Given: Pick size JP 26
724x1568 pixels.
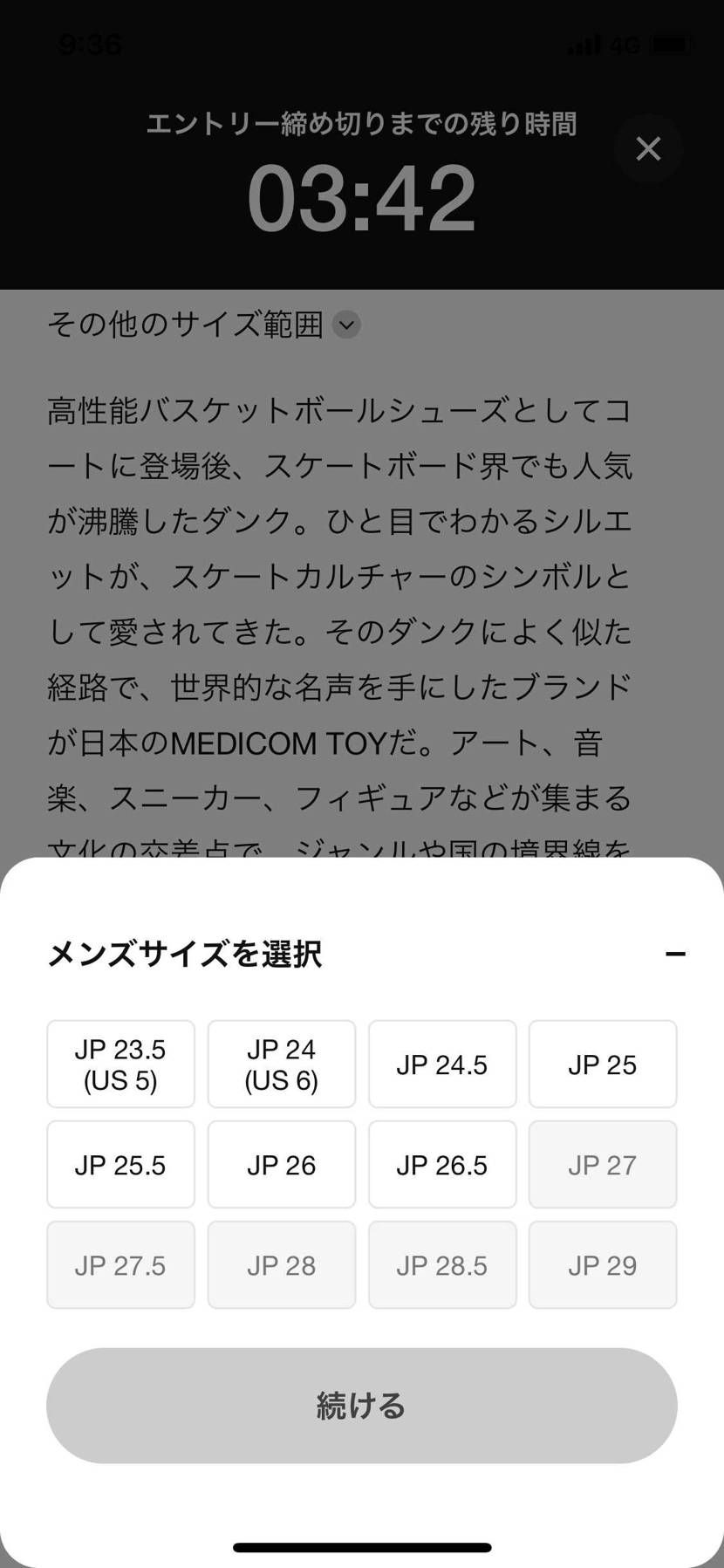Looking at the screenshot, I should (281, 1164).
